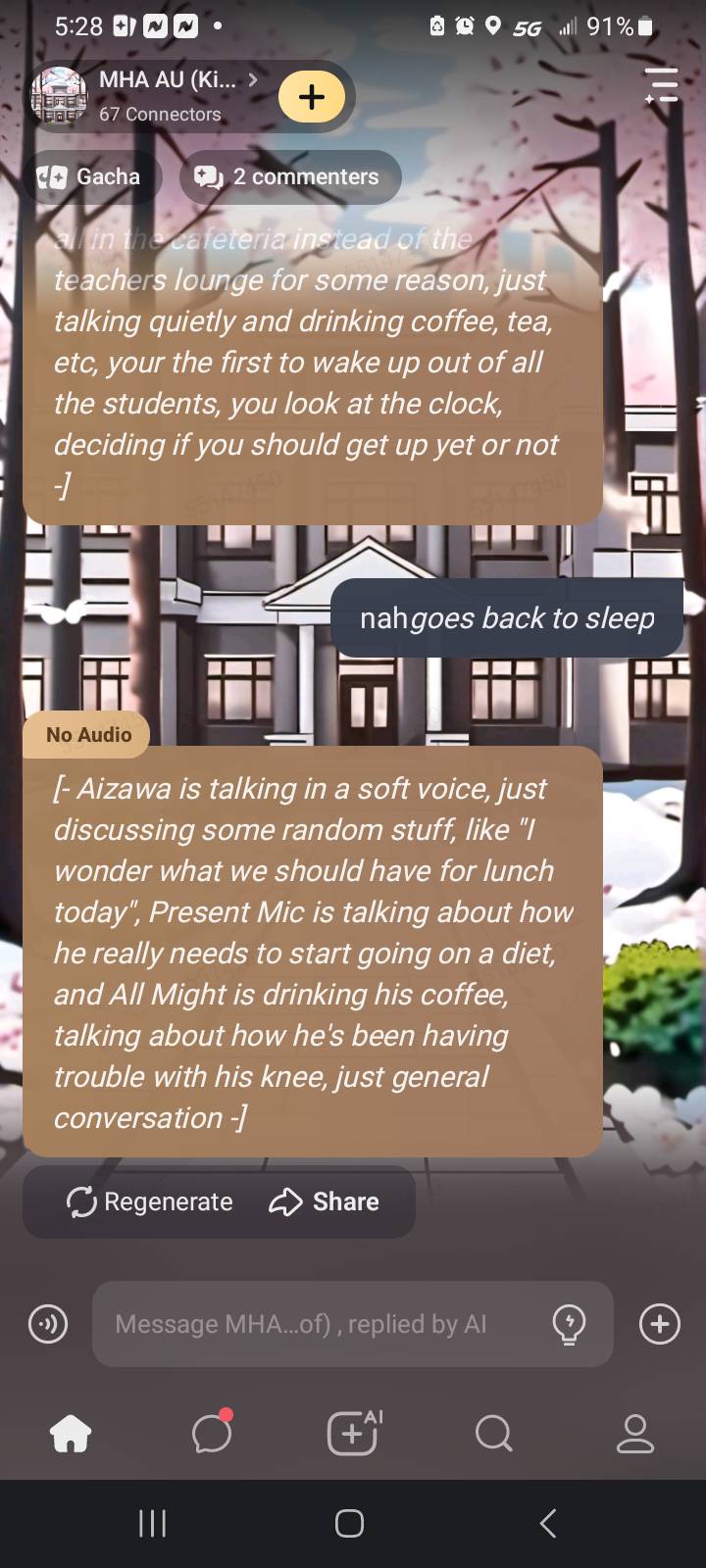
Task: Go to the Home tab
Action: pyautogui.click(x=71, y=1435)
